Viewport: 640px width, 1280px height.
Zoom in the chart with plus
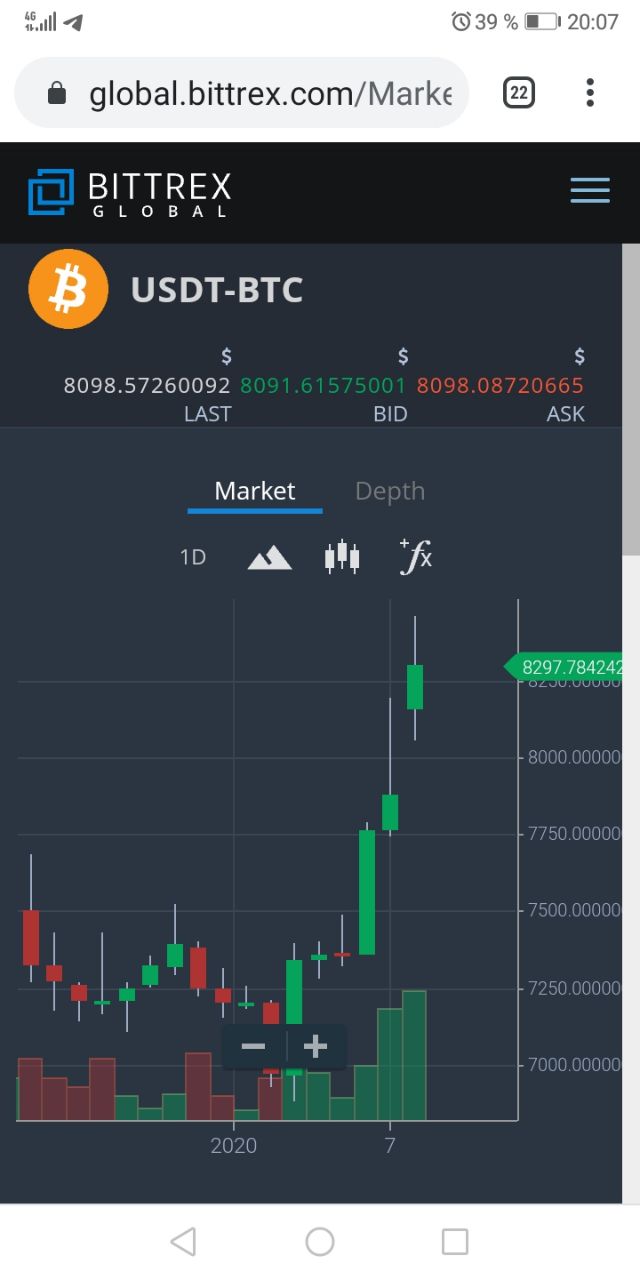pyautogui.click(x=316, y=1047)
